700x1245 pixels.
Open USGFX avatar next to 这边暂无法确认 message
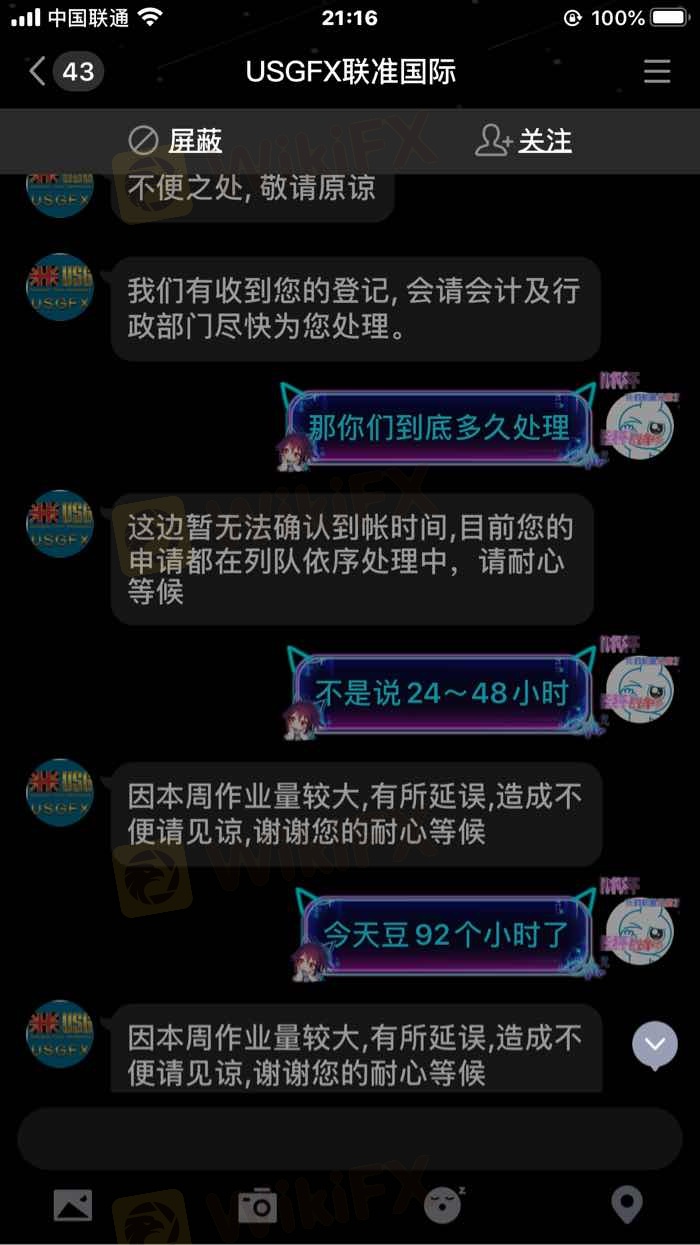coord(60,524)
